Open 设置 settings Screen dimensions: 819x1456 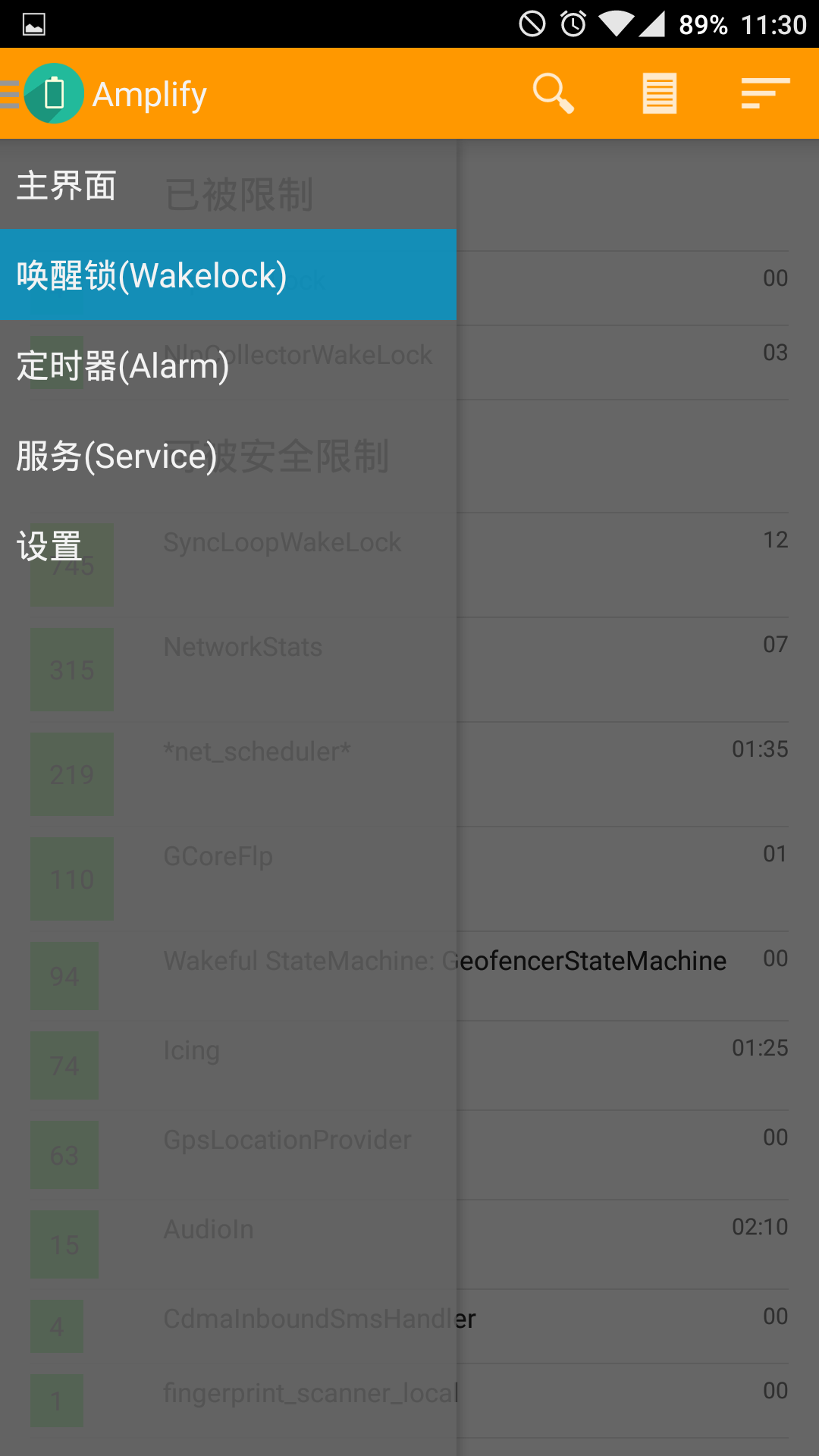pyautogui.click(x=228, y=546)
